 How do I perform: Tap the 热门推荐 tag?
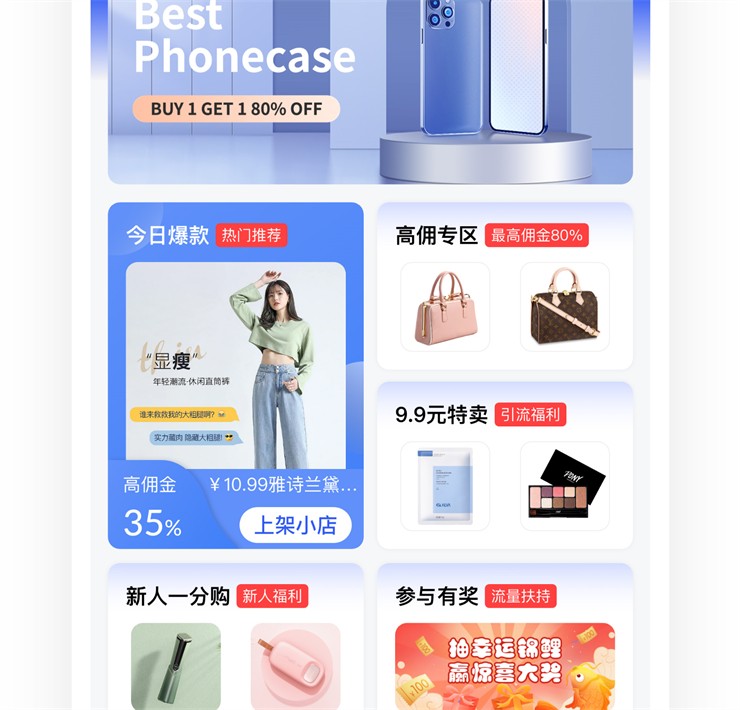252,235
